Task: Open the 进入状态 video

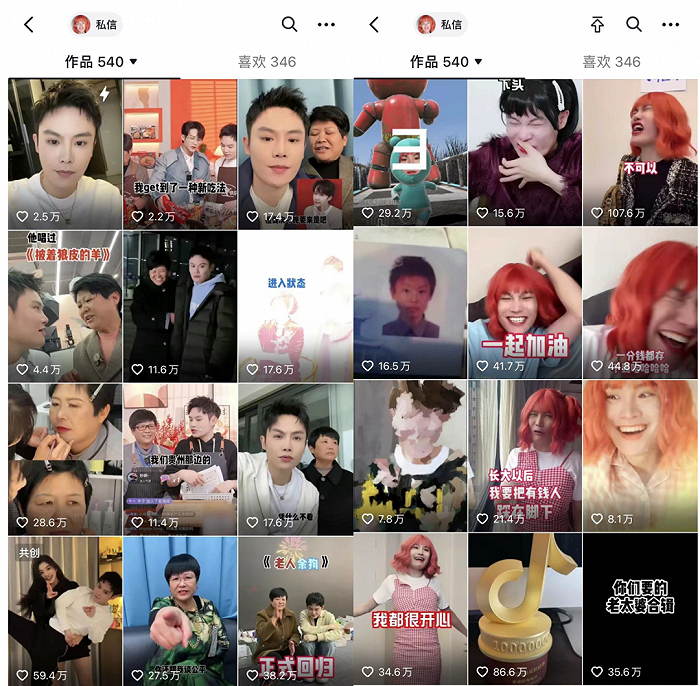Action: [x=295, y=305]
